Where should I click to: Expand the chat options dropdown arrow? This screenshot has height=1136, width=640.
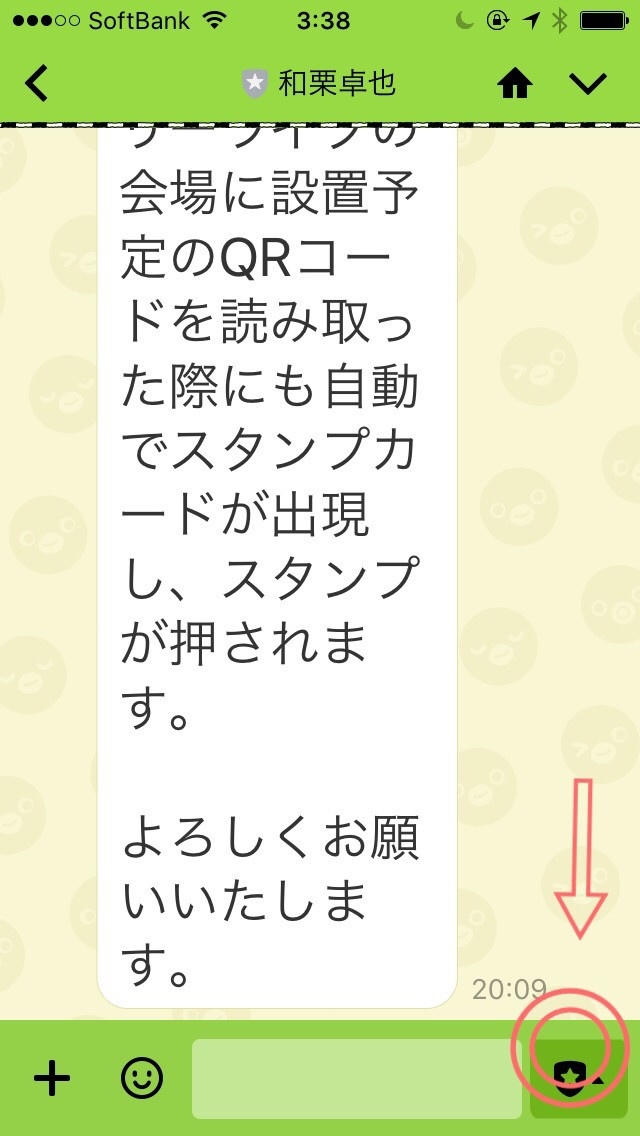pos(587,85)
